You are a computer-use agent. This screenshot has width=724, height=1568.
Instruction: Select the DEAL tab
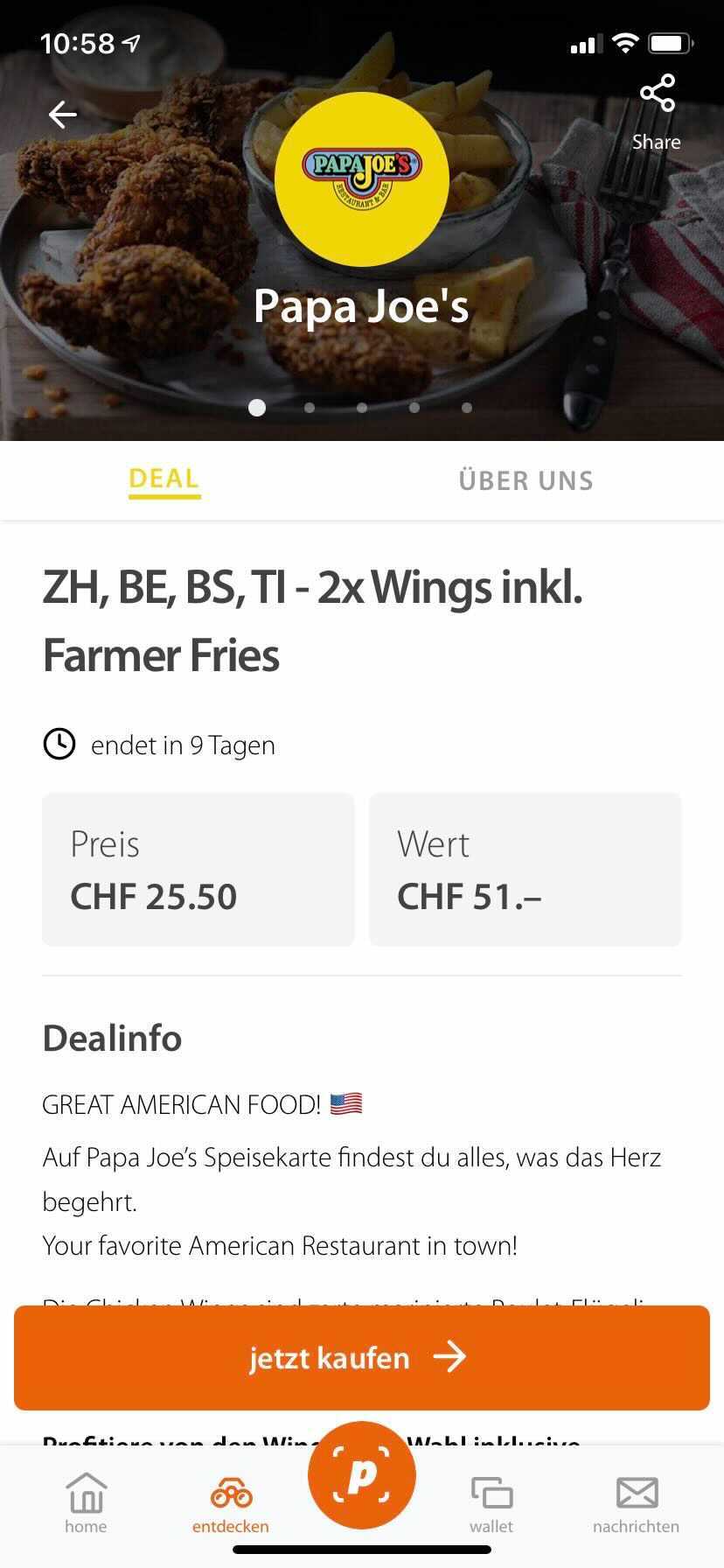(x=164, y=479)
